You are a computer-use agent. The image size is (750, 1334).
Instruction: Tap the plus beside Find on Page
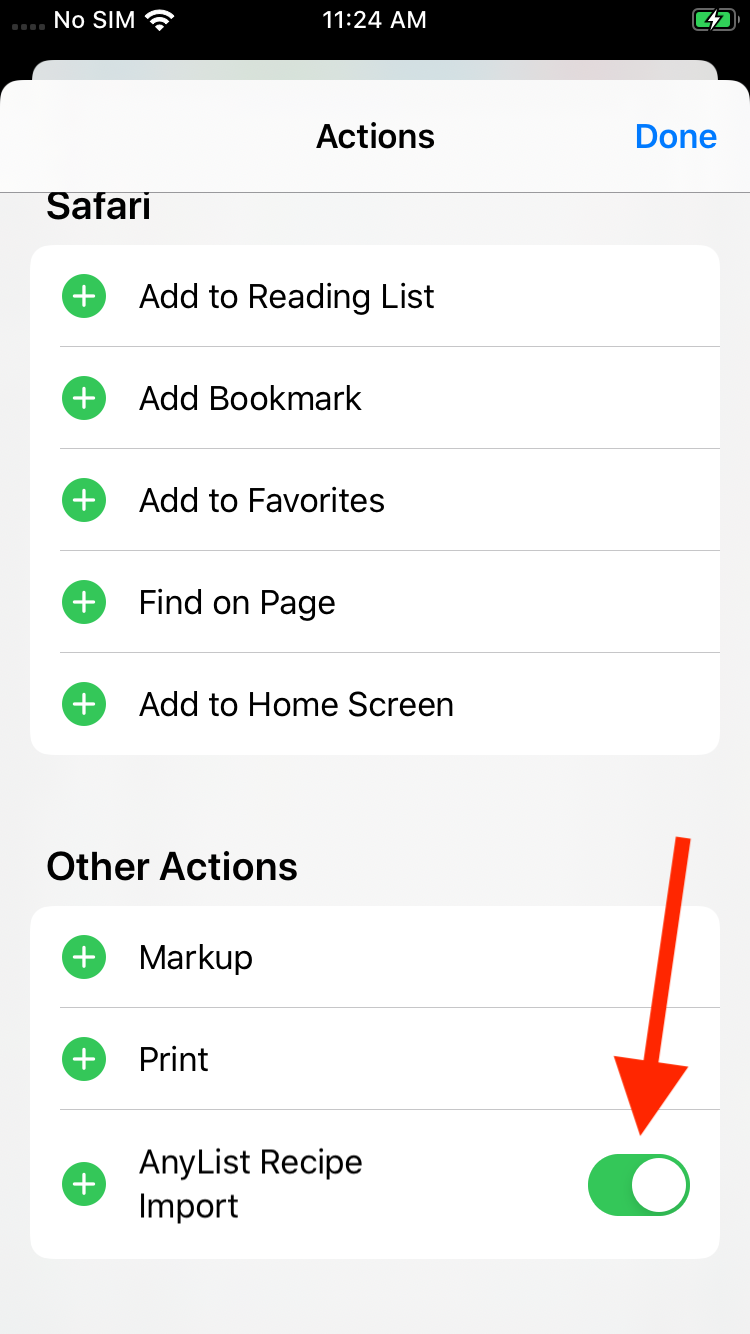coord(84,603)
